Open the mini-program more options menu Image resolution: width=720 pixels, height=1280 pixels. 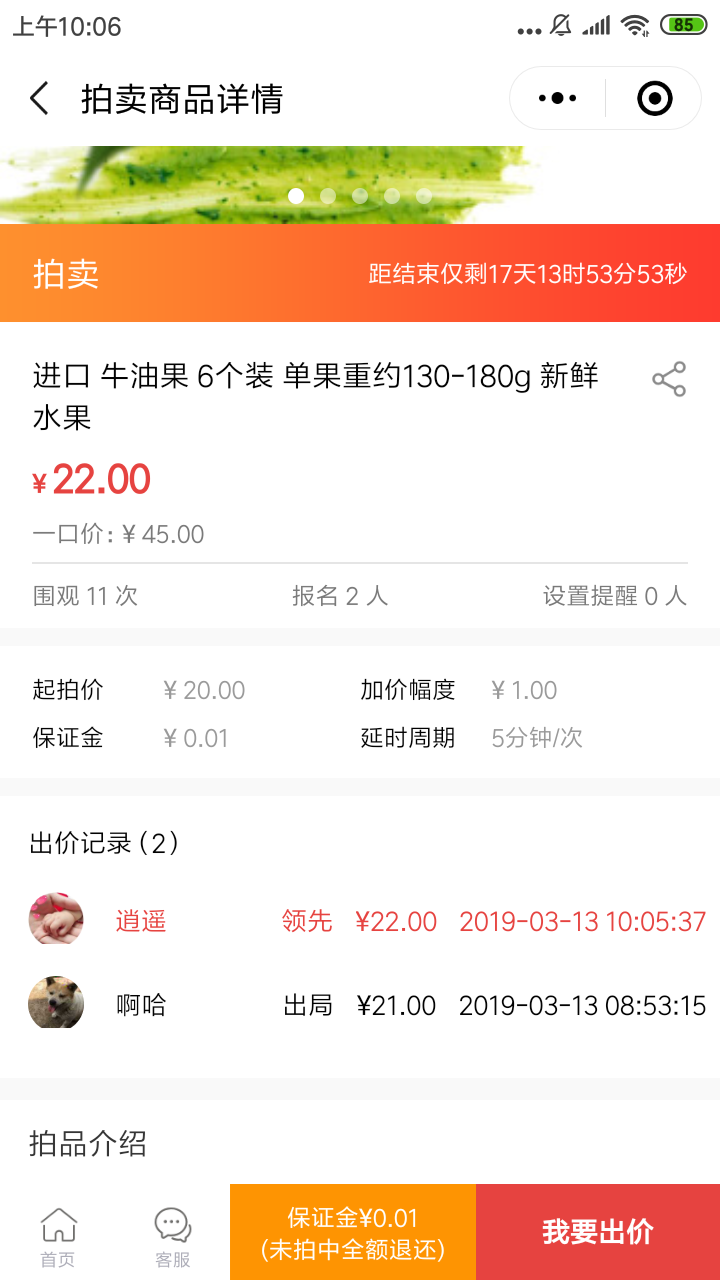point(556,97)
